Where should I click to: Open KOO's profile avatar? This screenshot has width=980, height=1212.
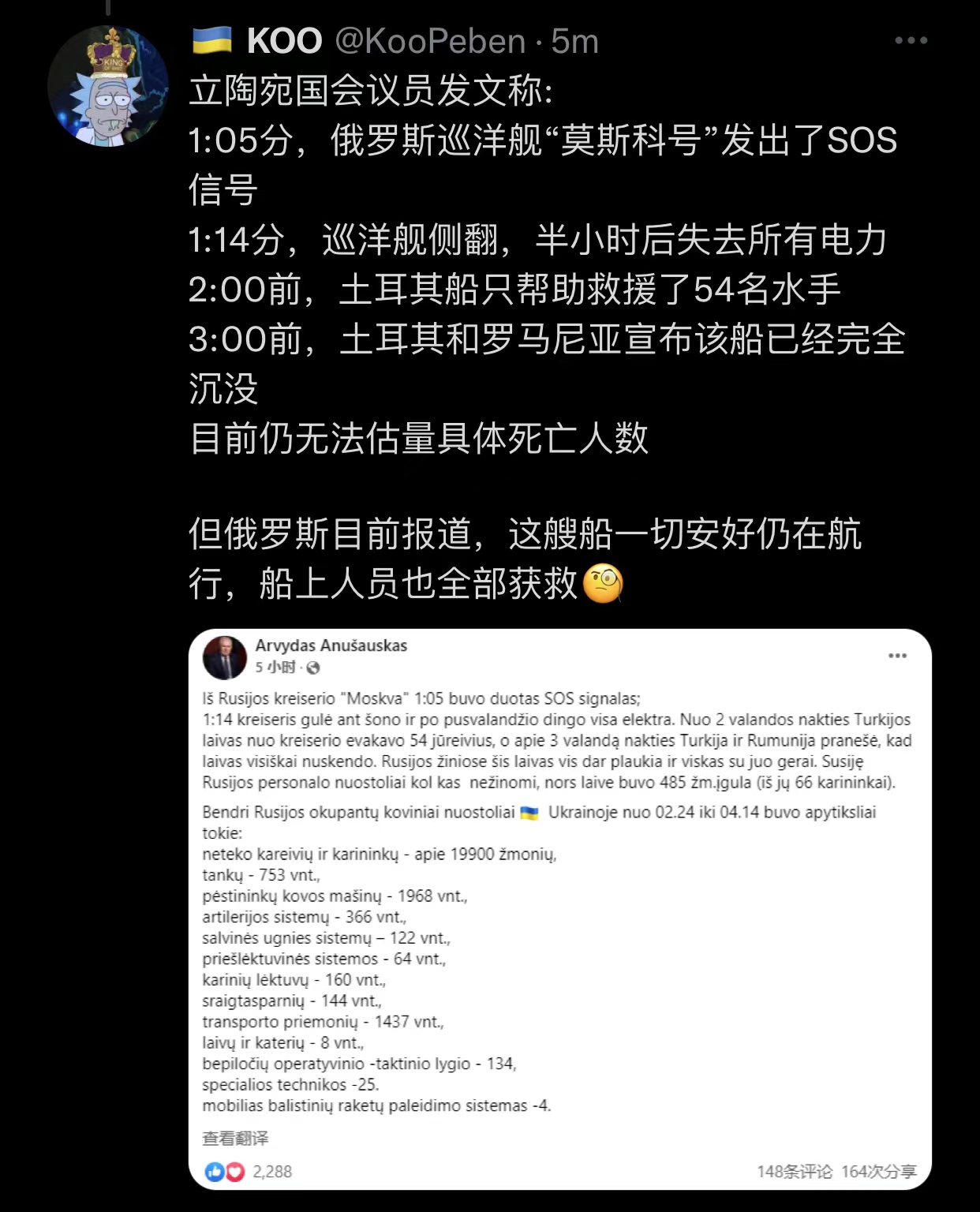click(107, 87)
